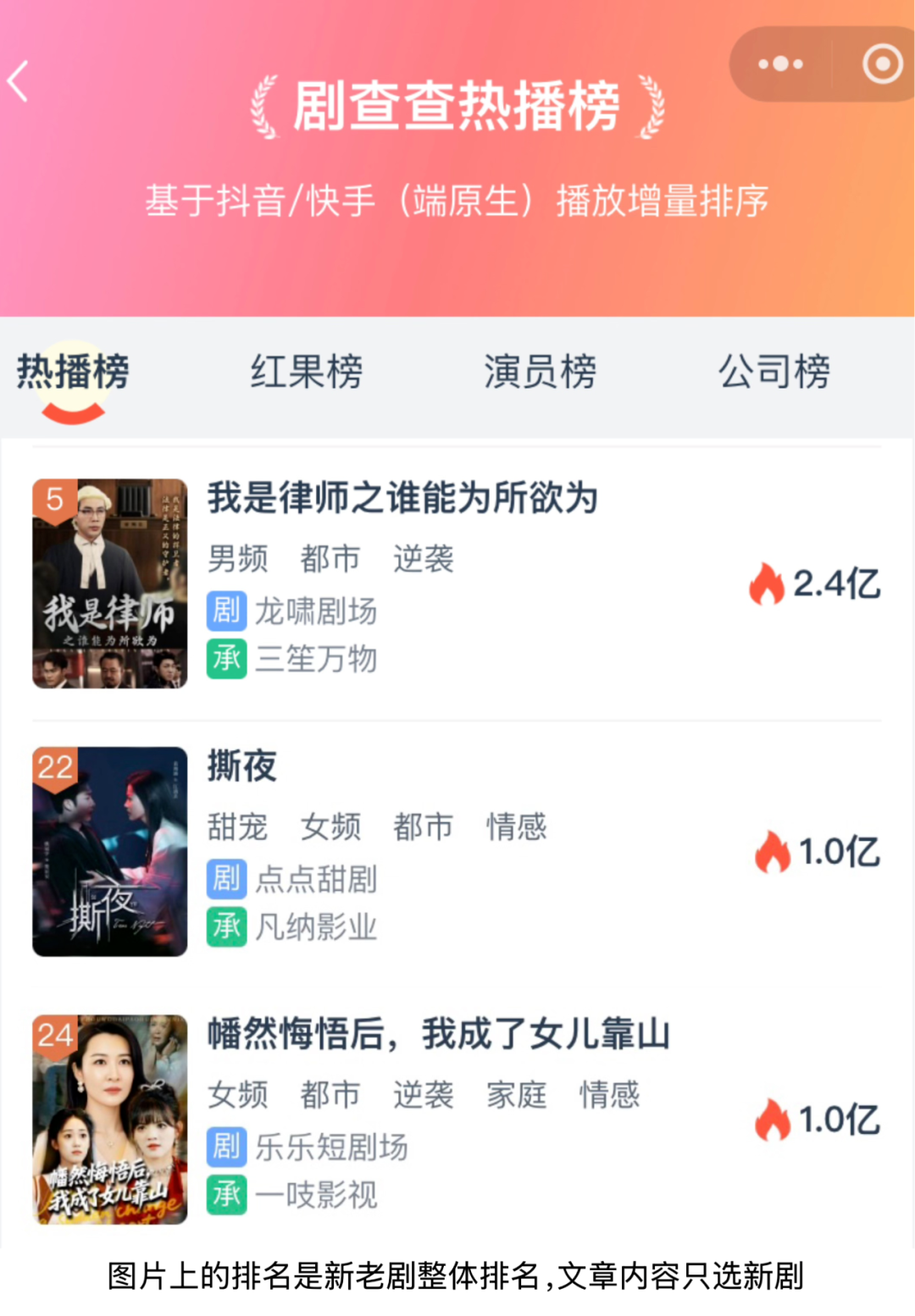Toggle the 甜宠 tag filter
This screenshot has height=1316, width=915.
pyautogui.click(x=238, y=827)
